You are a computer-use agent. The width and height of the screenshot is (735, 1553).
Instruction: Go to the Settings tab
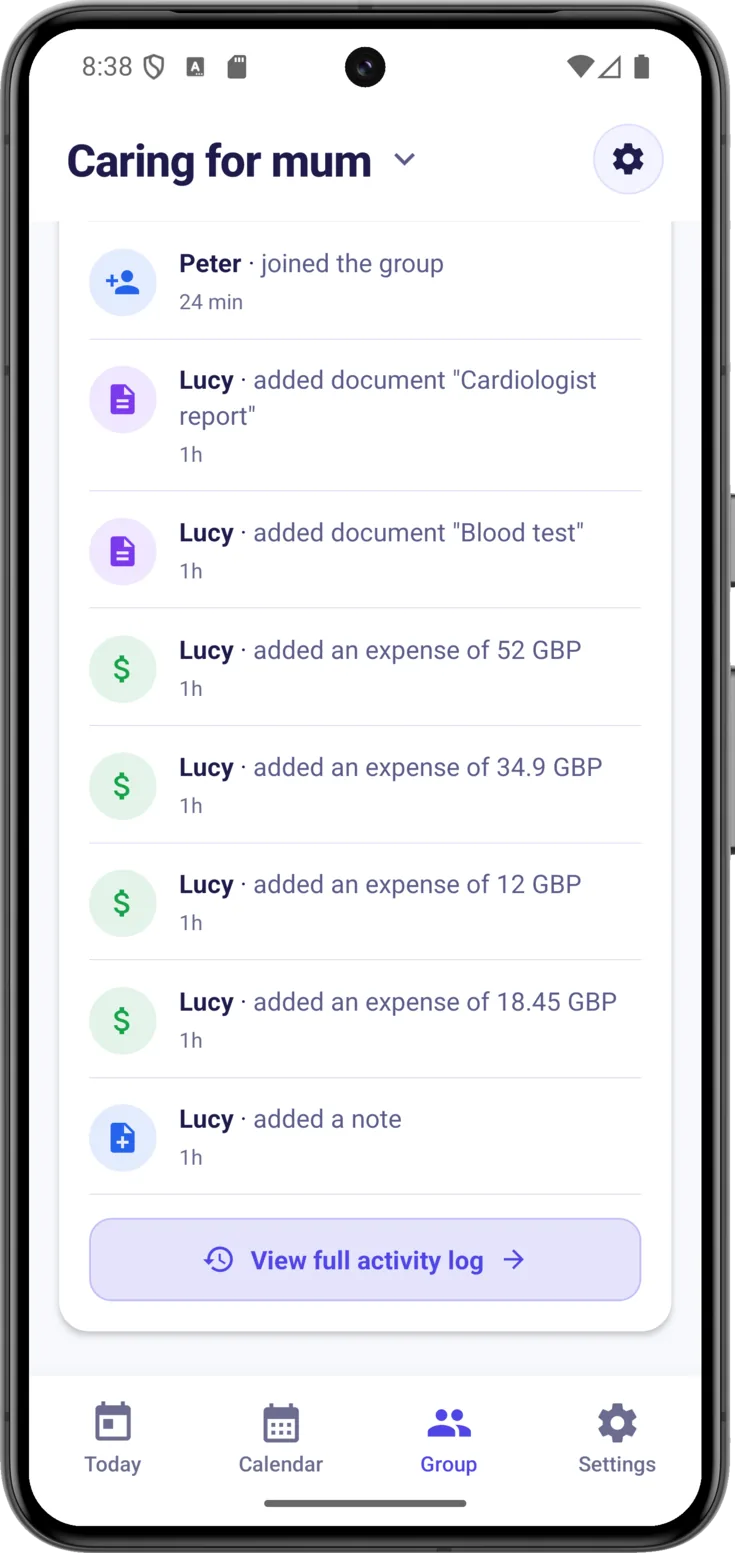617,1439
